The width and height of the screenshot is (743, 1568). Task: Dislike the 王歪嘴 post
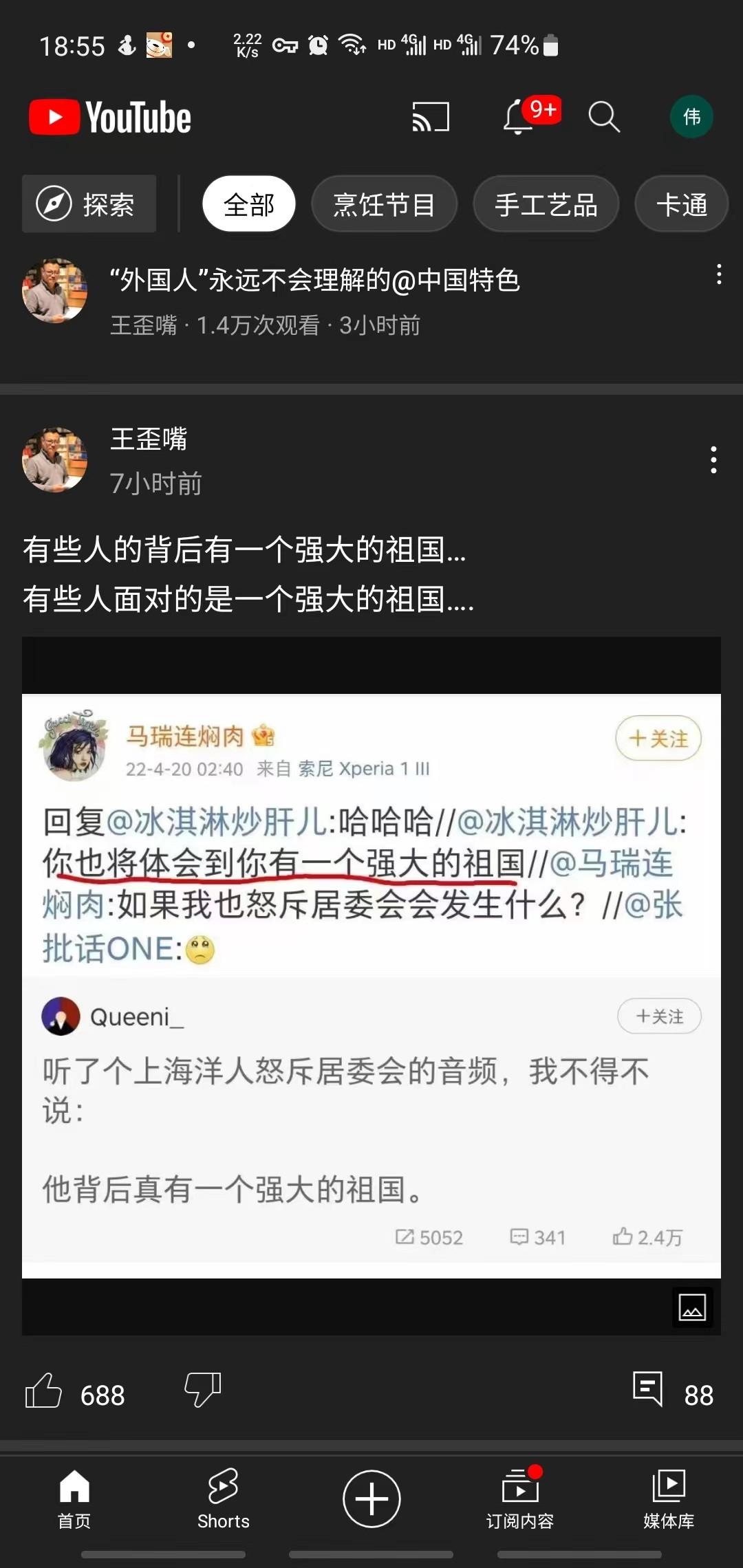pos(202,1391)
